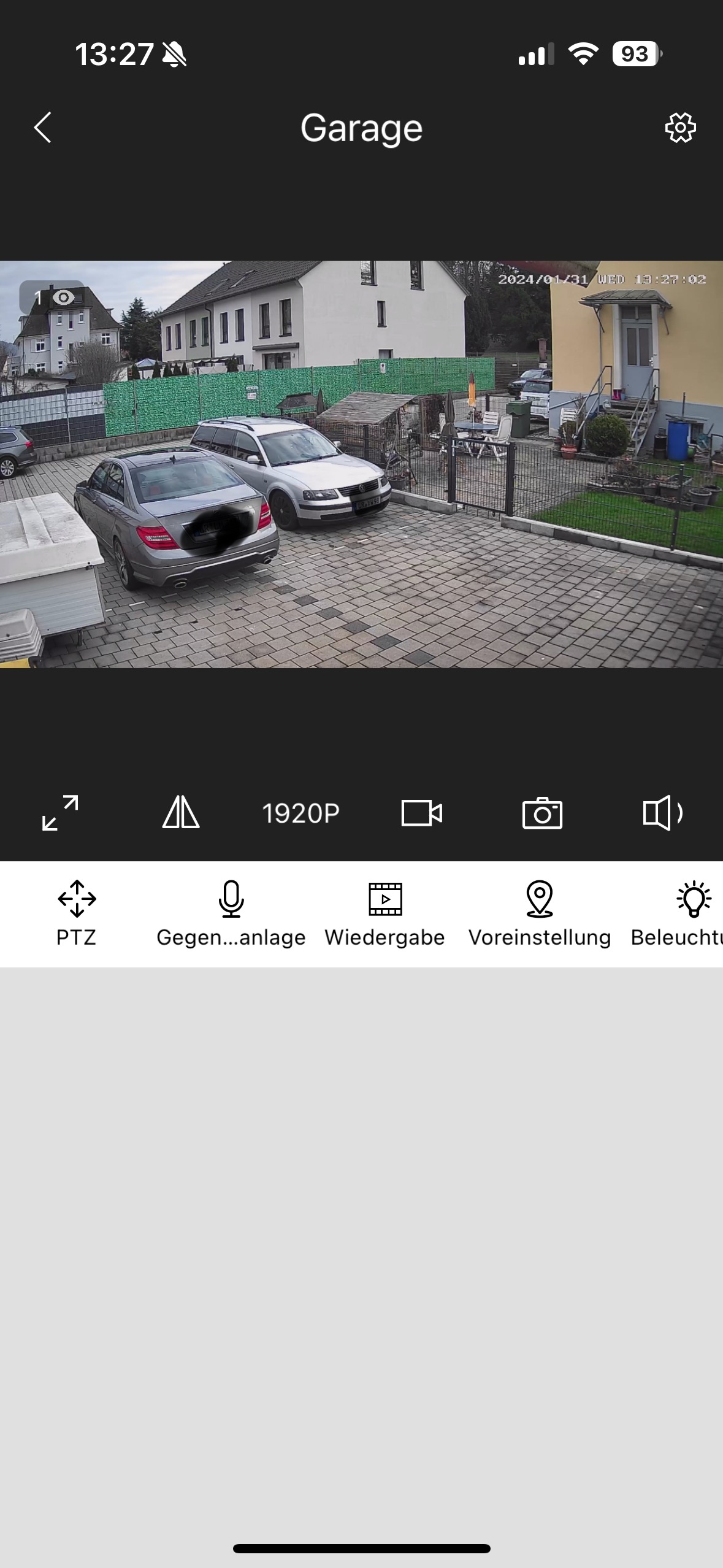The height and width of the screenshot is (1568, 723).
Task: Take a snapshot with the camera icon
Action: 542,813
